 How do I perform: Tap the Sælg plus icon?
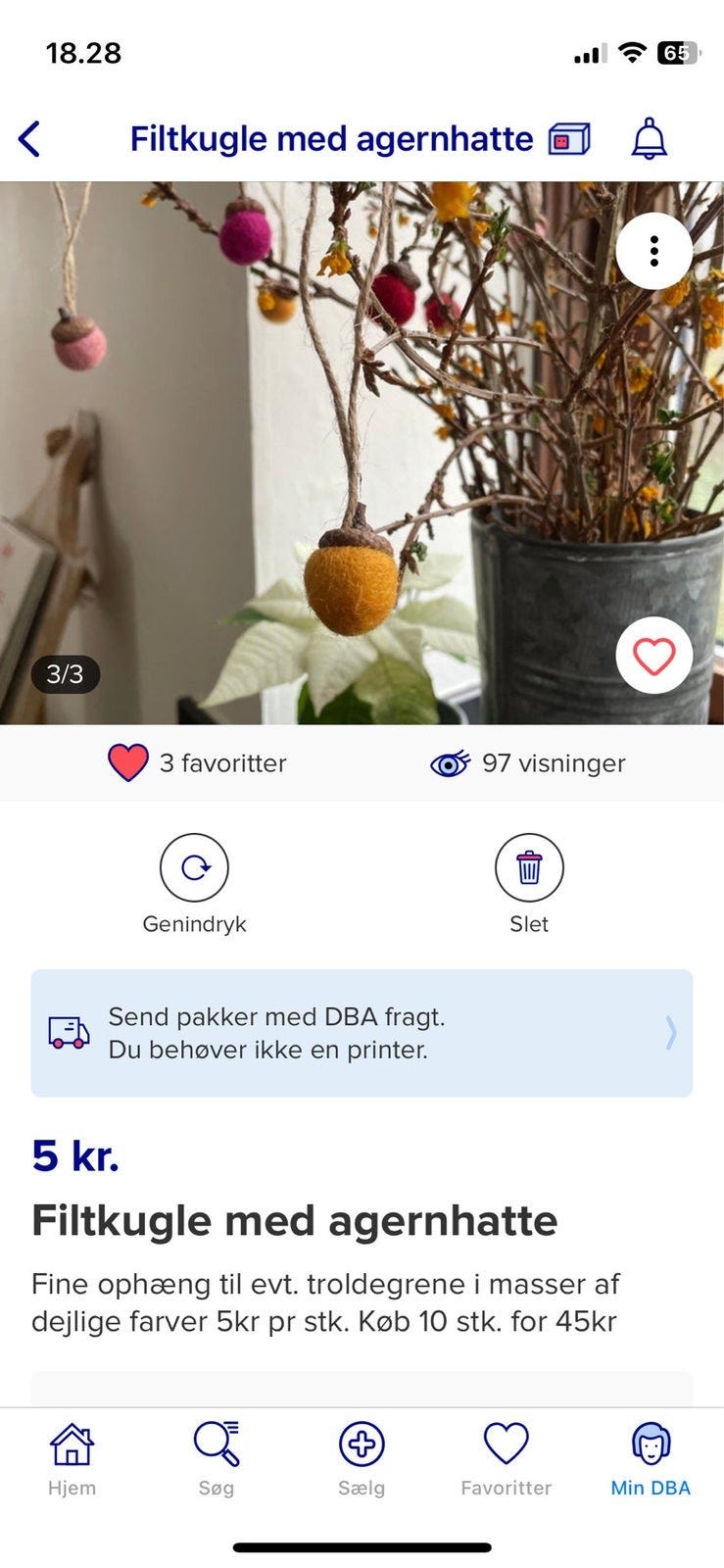point(362,1444)
